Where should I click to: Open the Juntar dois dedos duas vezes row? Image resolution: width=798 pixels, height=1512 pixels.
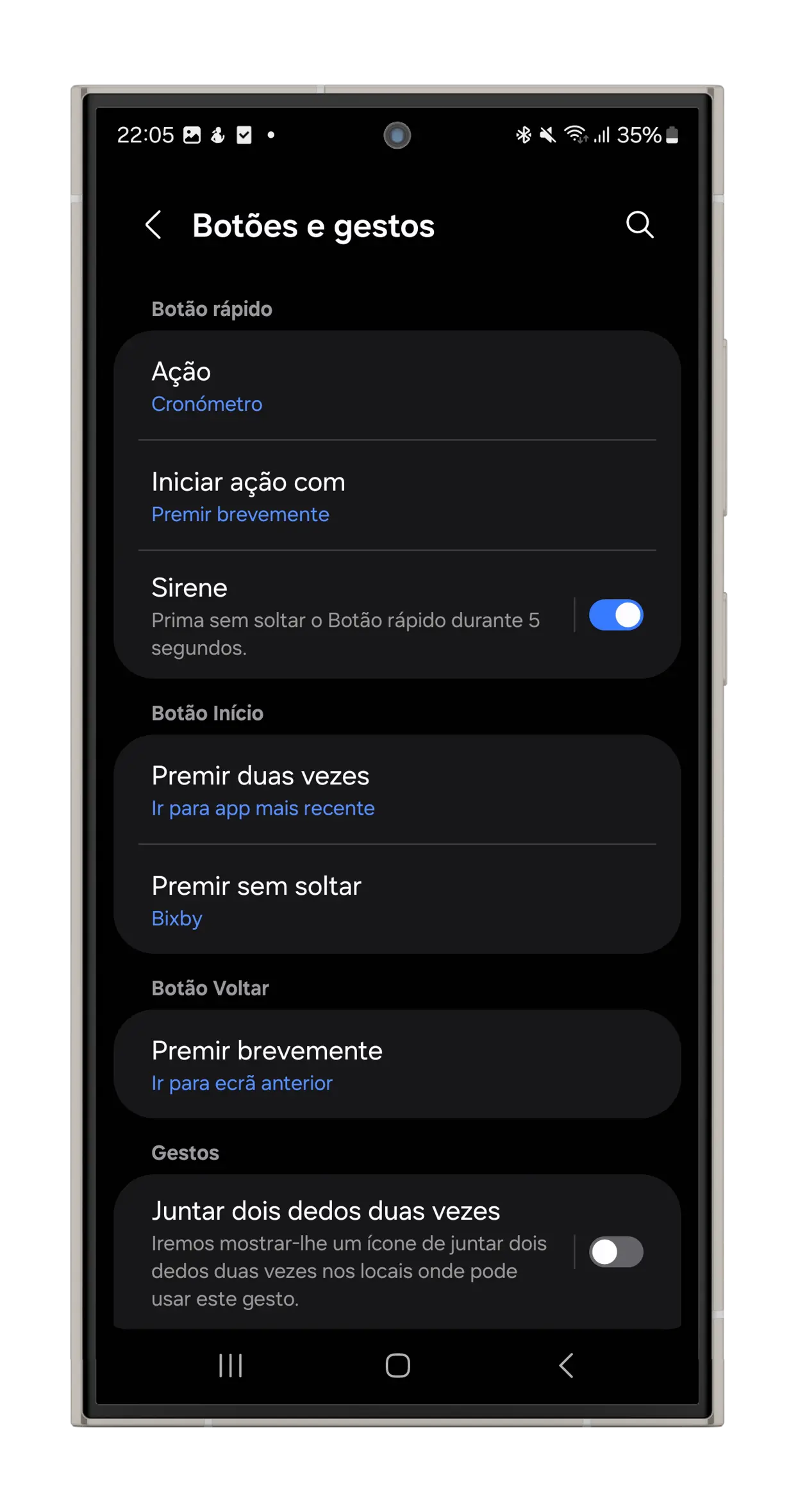pos(346,1253)
